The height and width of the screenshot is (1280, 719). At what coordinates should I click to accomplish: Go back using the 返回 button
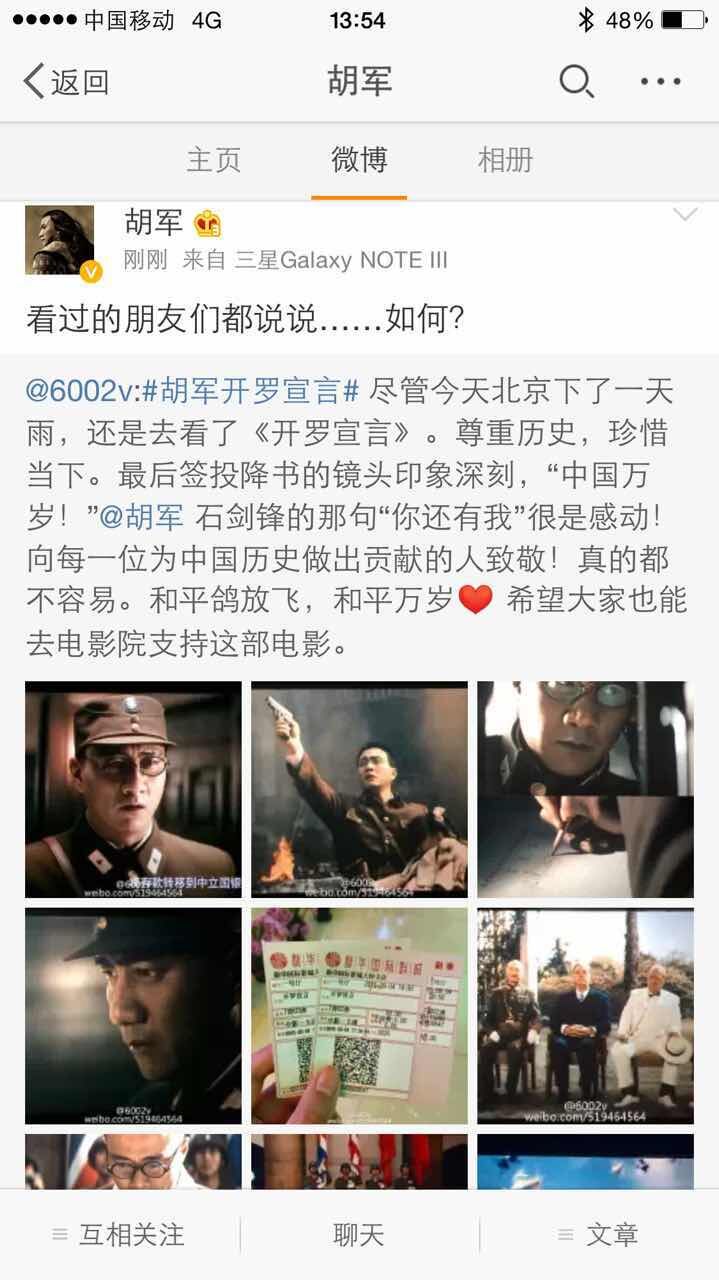pyautogui.click(x=66, y=82)
